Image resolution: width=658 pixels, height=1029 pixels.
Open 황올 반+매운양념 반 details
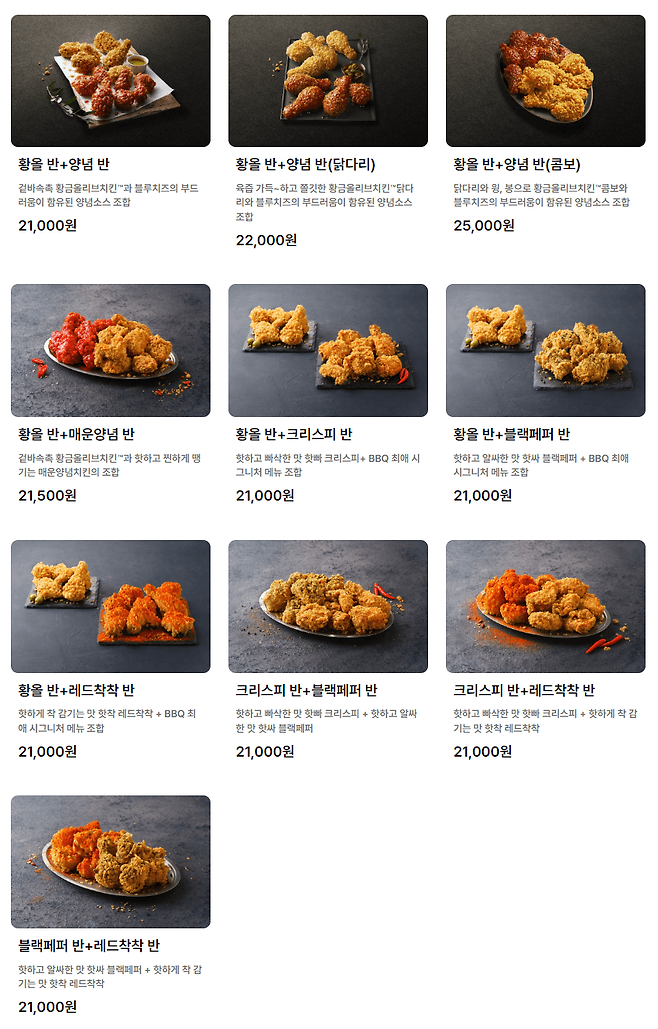coord(110,350)
